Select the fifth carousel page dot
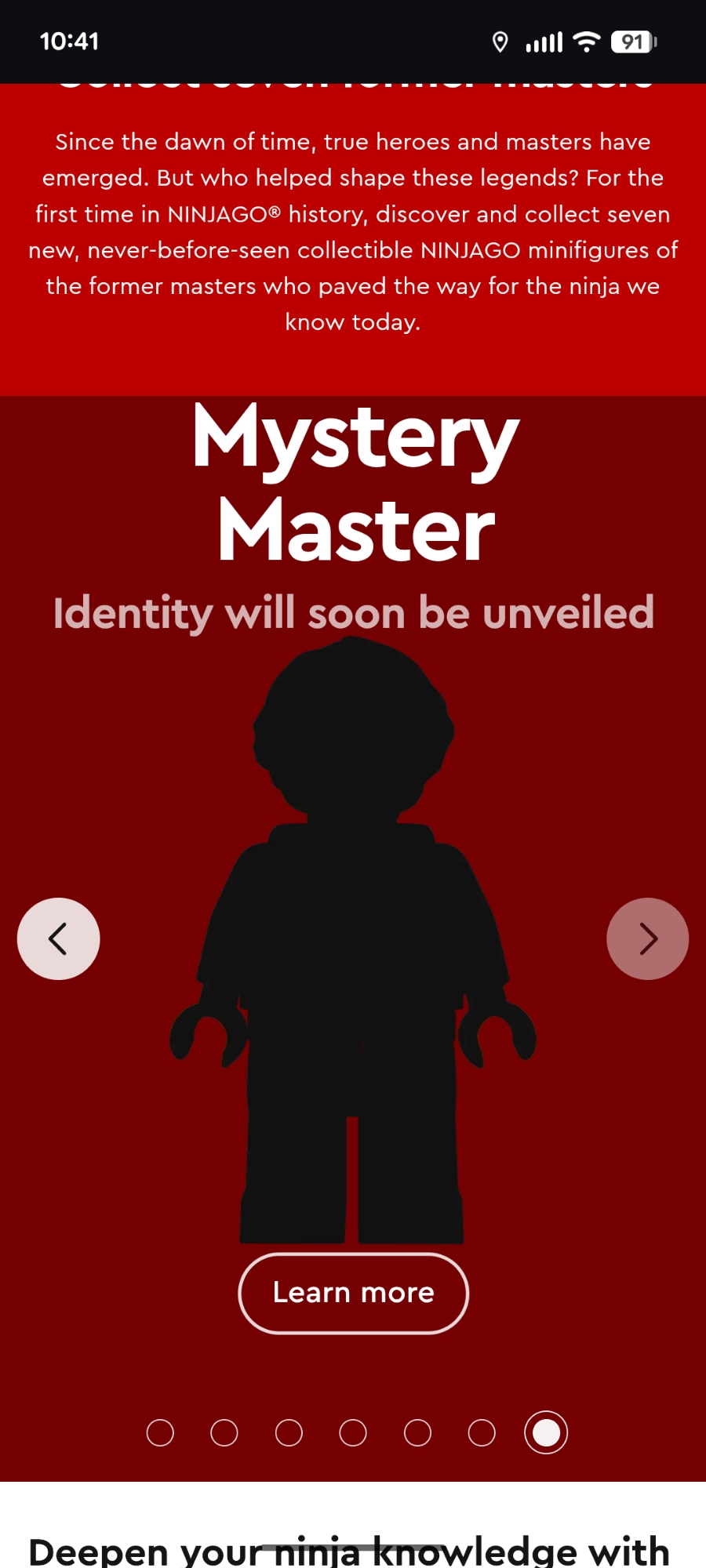Screen dimensions: 706x1568 [x=417, y=1432]
